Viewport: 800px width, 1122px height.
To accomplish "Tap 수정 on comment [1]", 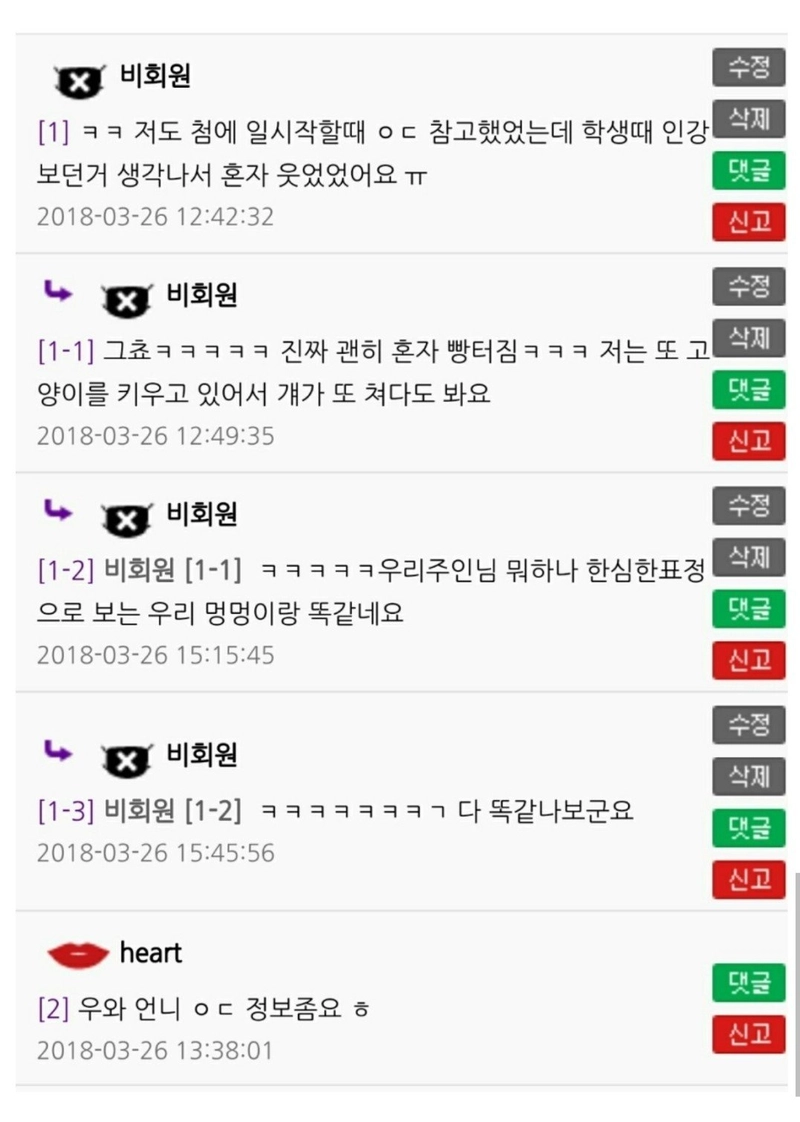I will coord(749,68).
